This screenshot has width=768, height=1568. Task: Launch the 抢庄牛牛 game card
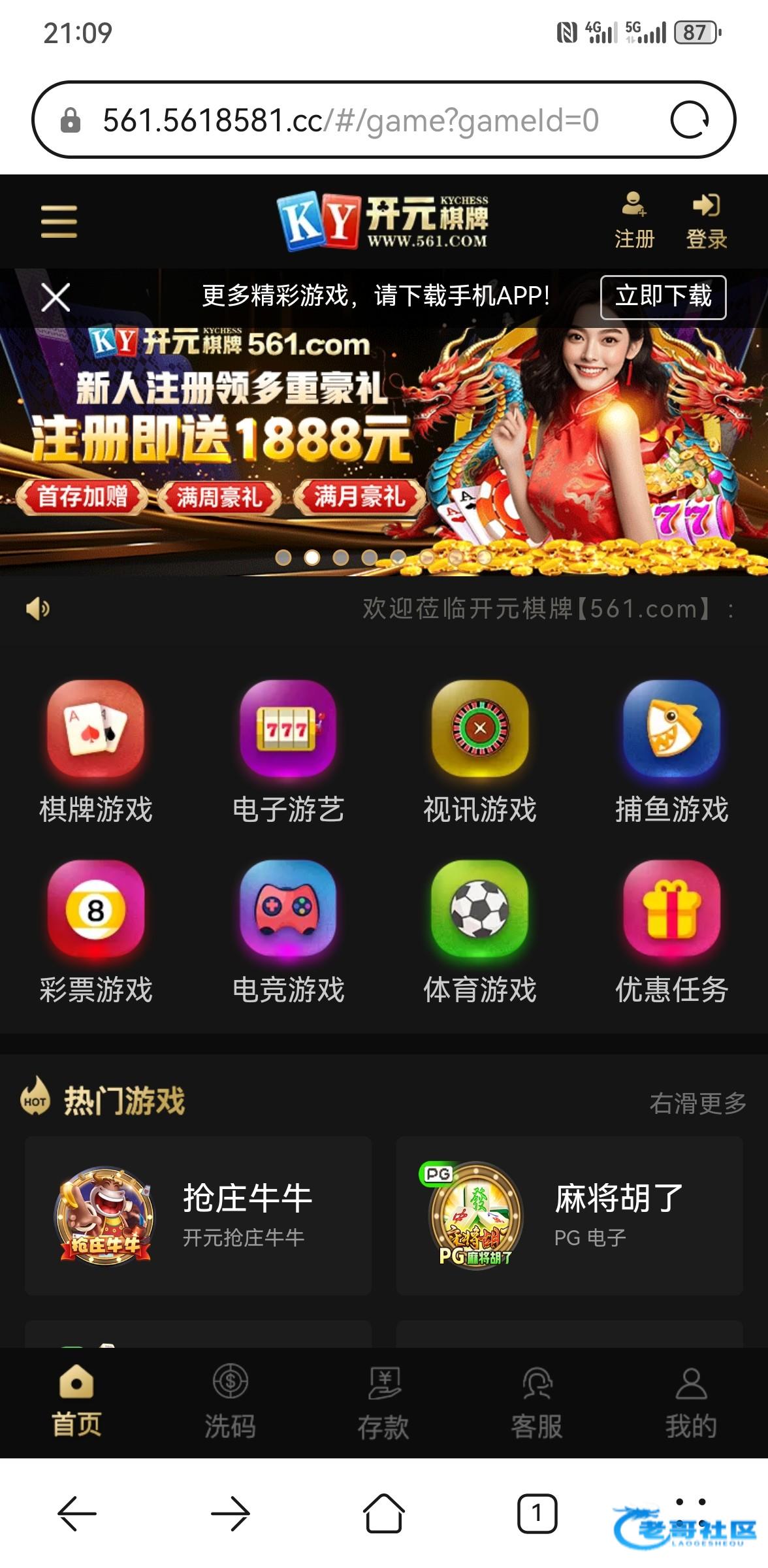pos(199,1216)
